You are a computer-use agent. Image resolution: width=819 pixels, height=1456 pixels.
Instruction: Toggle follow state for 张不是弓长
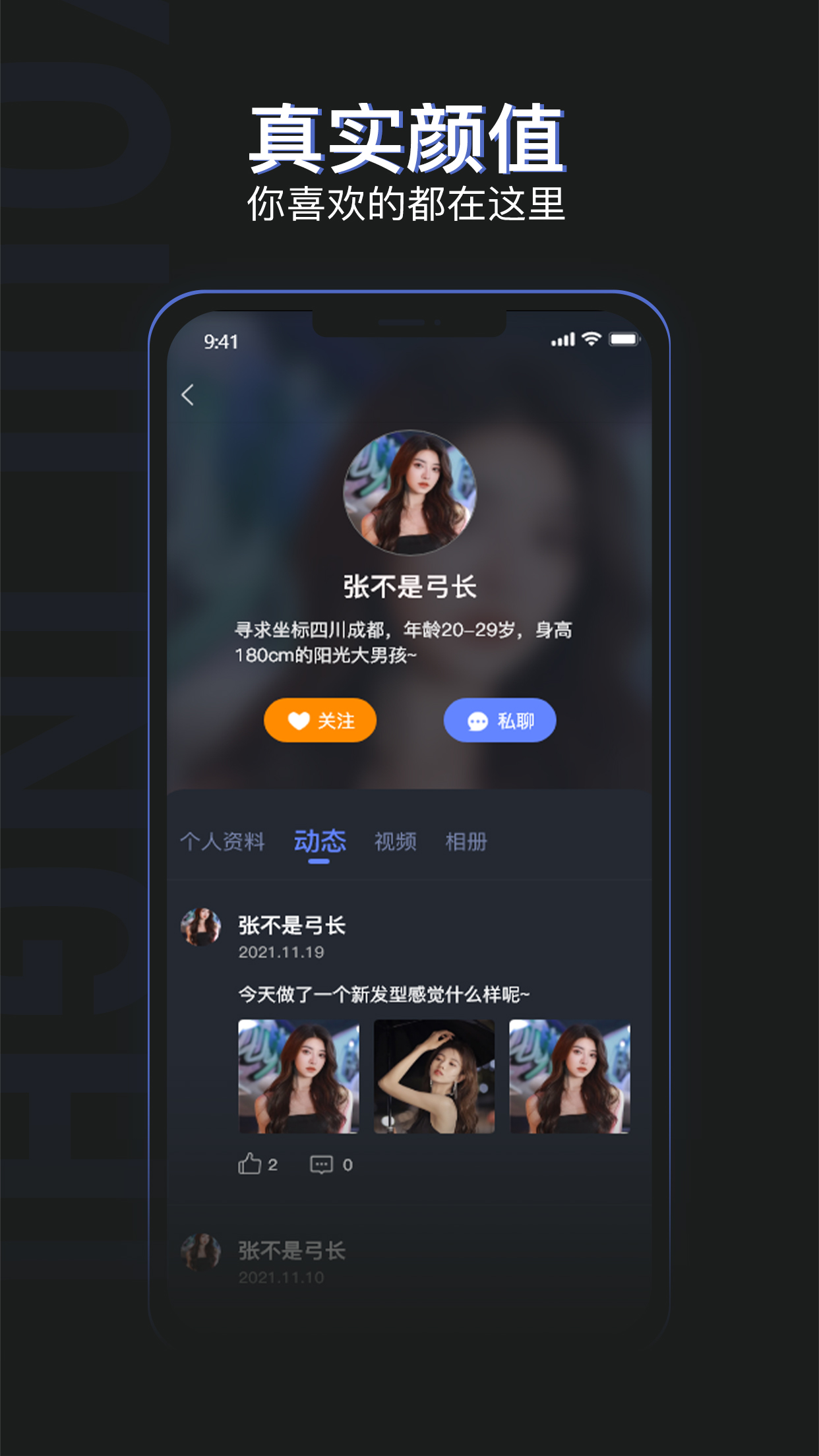point(320,720)
